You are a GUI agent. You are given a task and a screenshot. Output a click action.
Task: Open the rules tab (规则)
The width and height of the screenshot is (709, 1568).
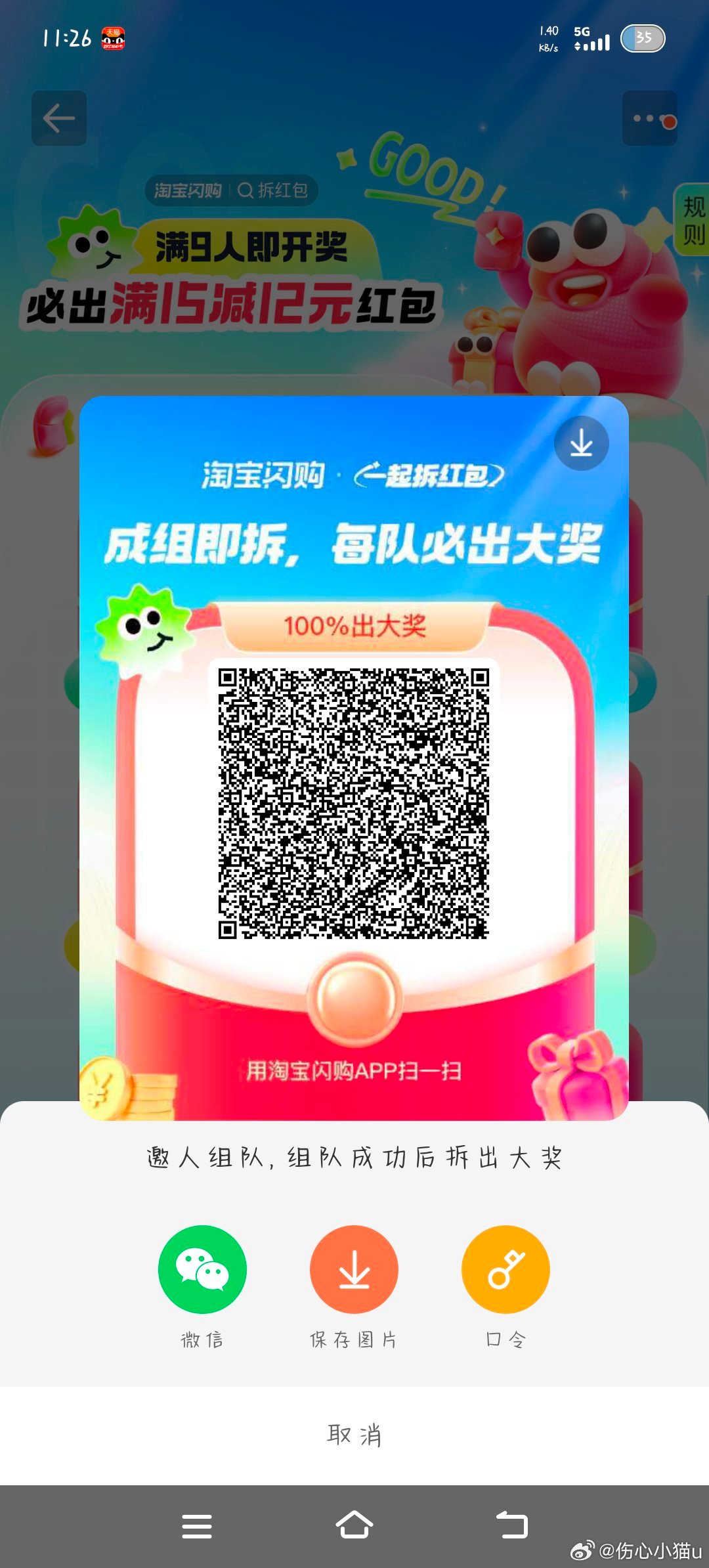click(693, 220)
